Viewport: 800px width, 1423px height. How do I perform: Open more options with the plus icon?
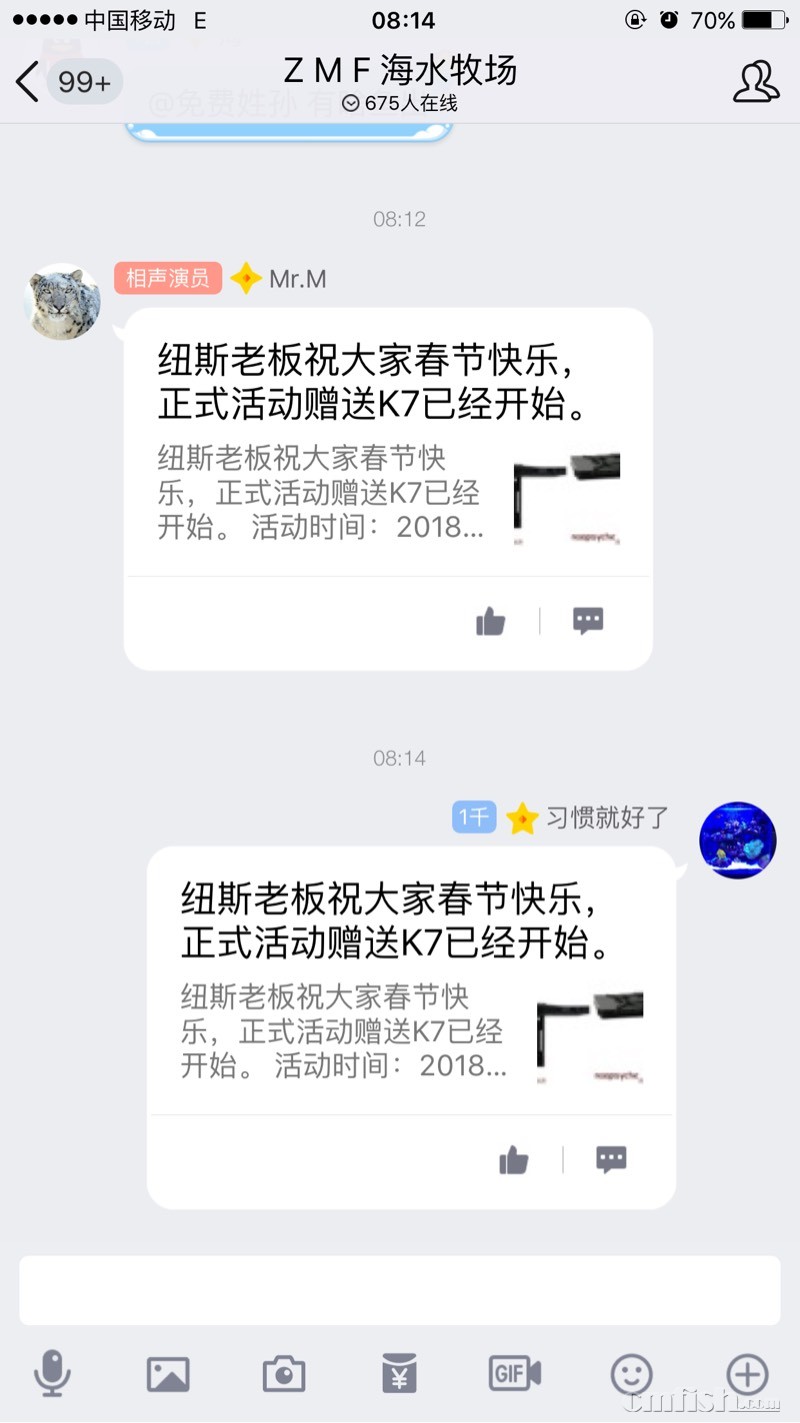[747, 1374]
